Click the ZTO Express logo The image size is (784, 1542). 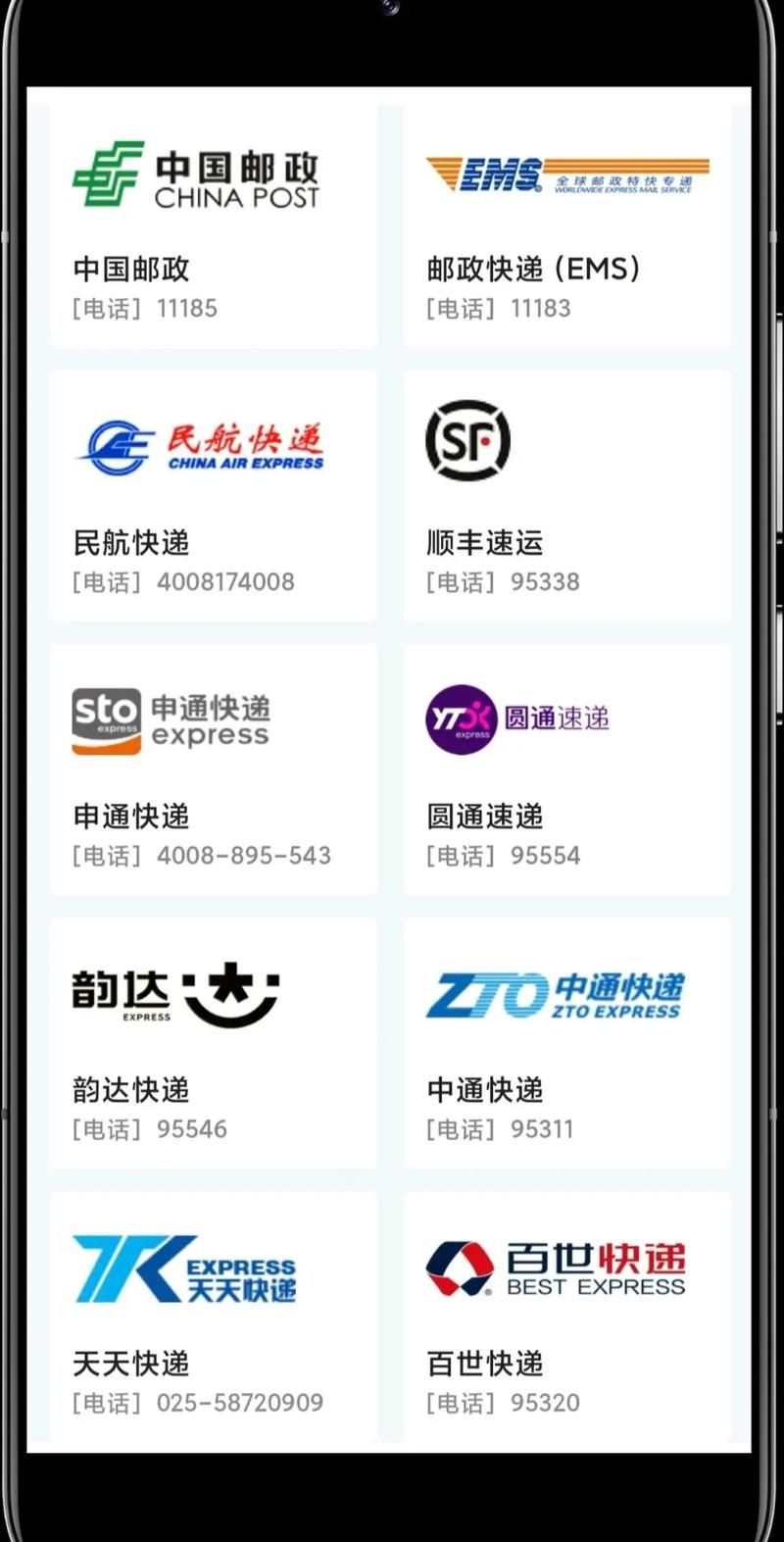click(x=559, y=992)
